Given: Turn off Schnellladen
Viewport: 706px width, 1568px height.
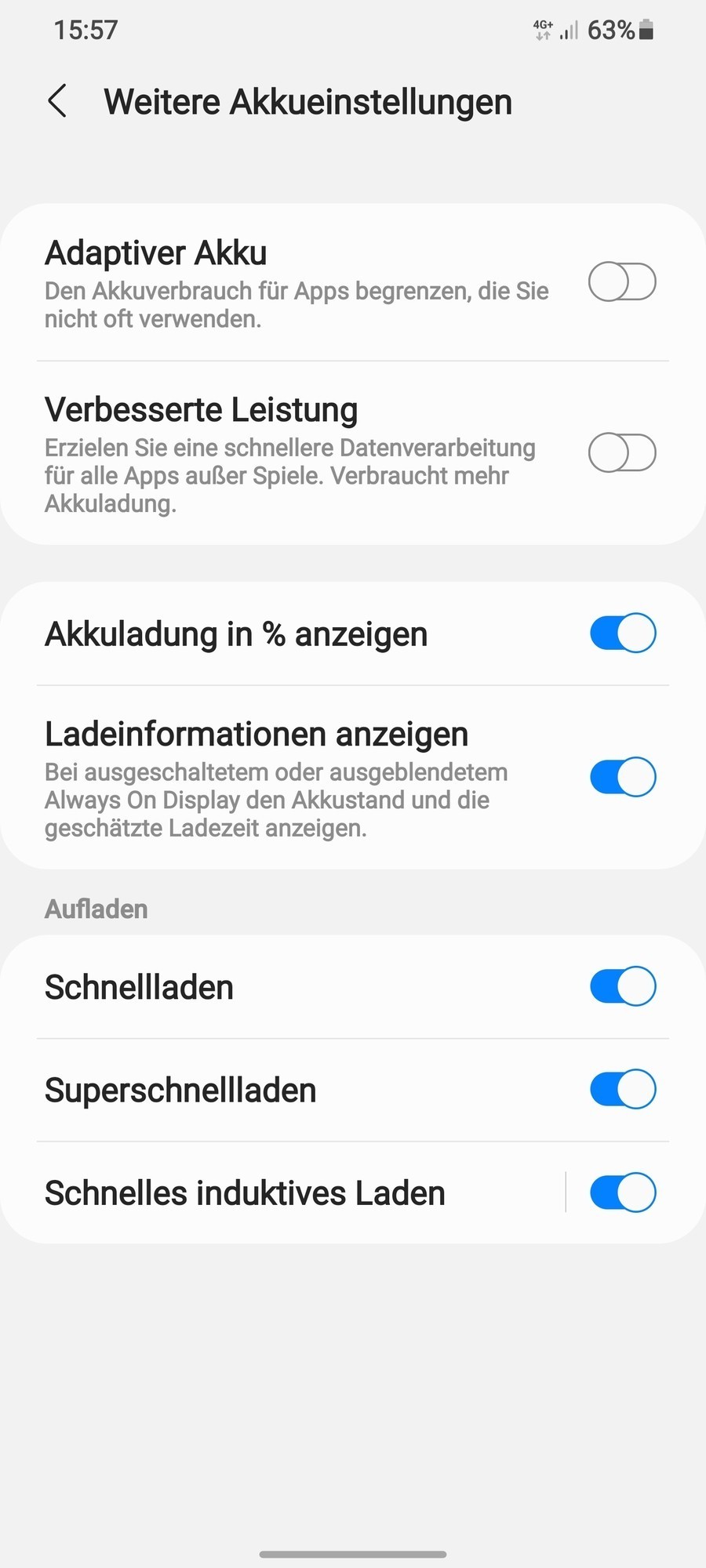Looking at the screenshot, I should coord(622,986).
